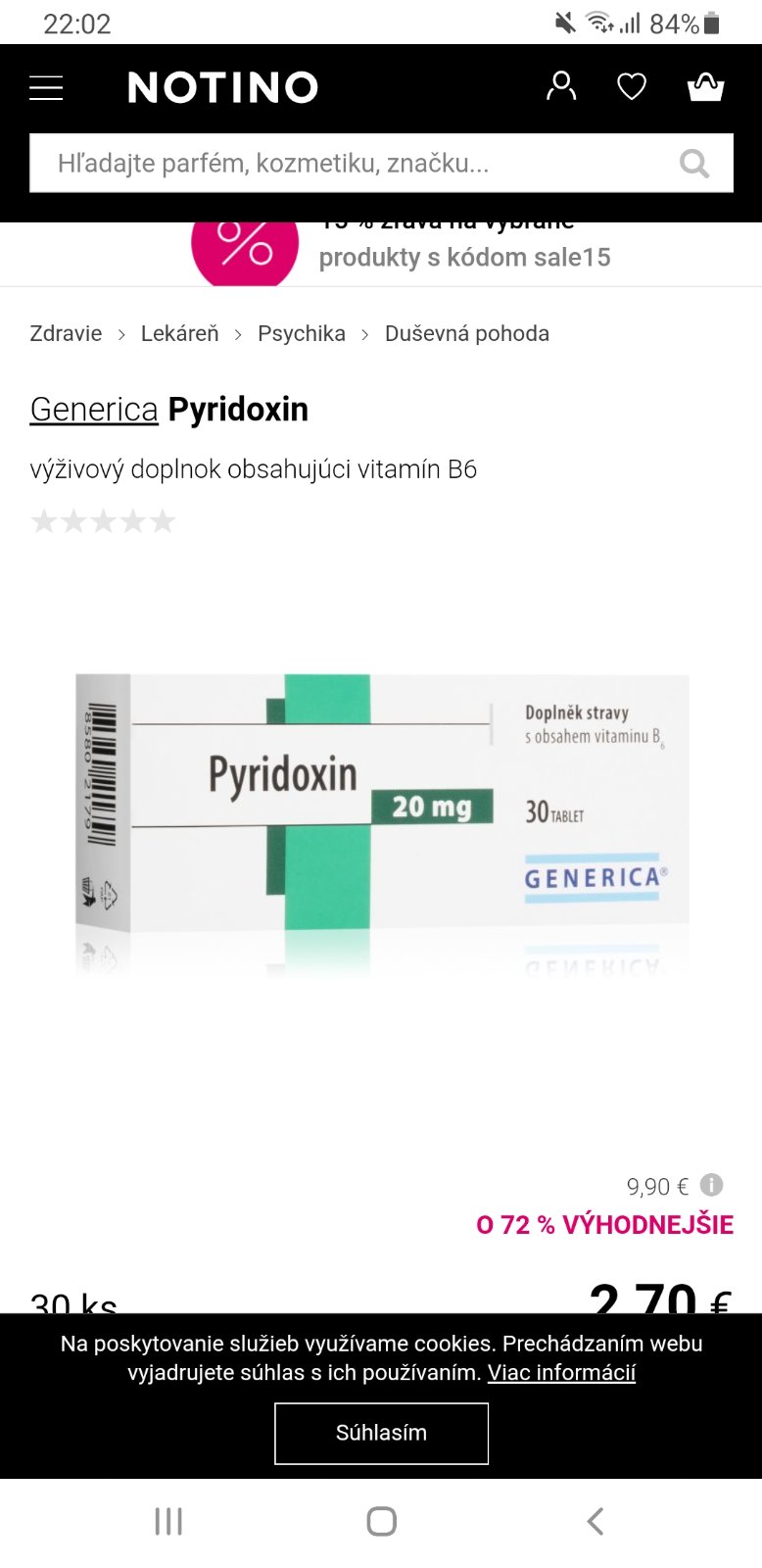Open the user account icon

[x=561, y=87]
